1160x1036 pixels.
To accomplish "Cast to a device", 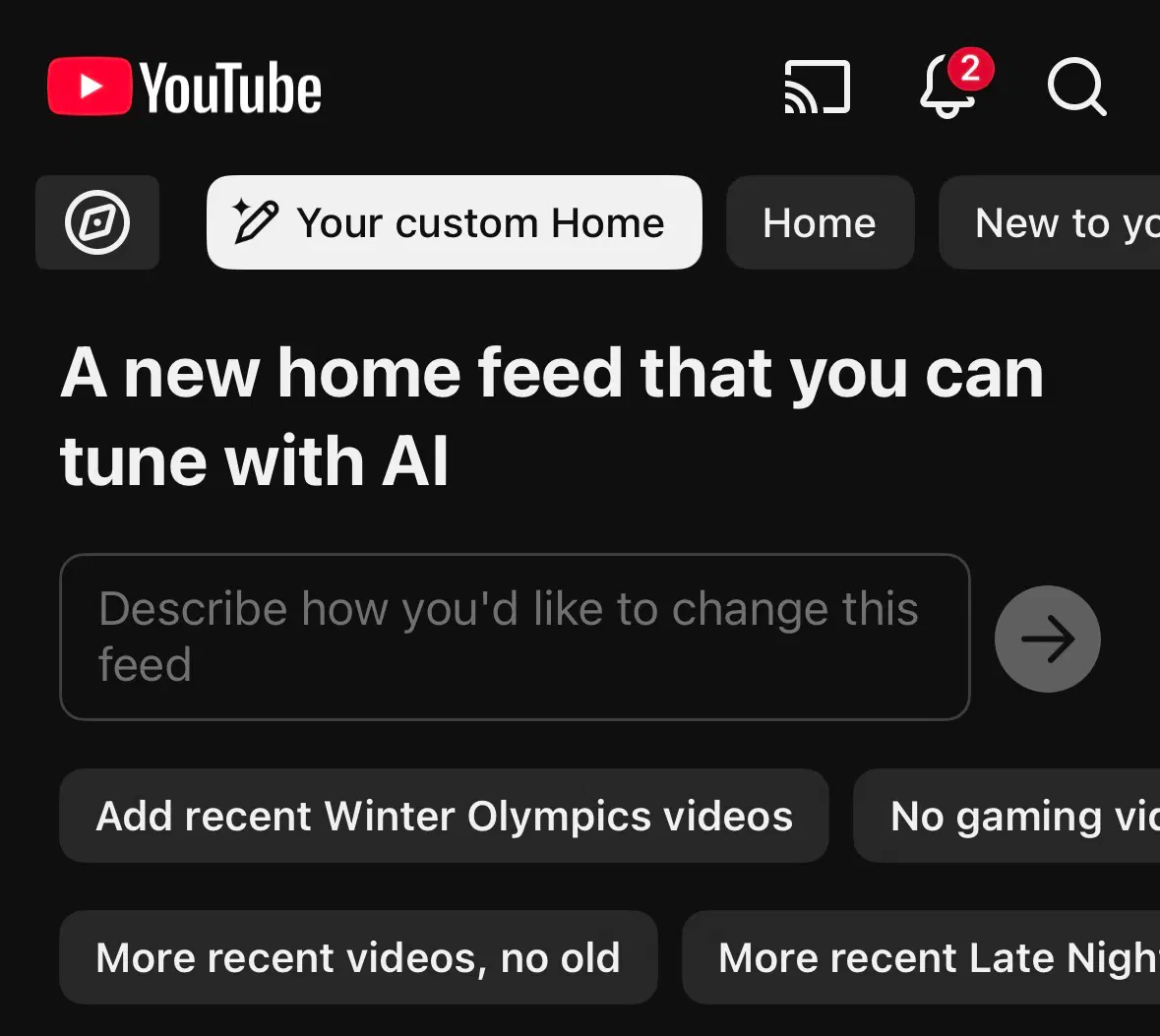I will [817, 88].
